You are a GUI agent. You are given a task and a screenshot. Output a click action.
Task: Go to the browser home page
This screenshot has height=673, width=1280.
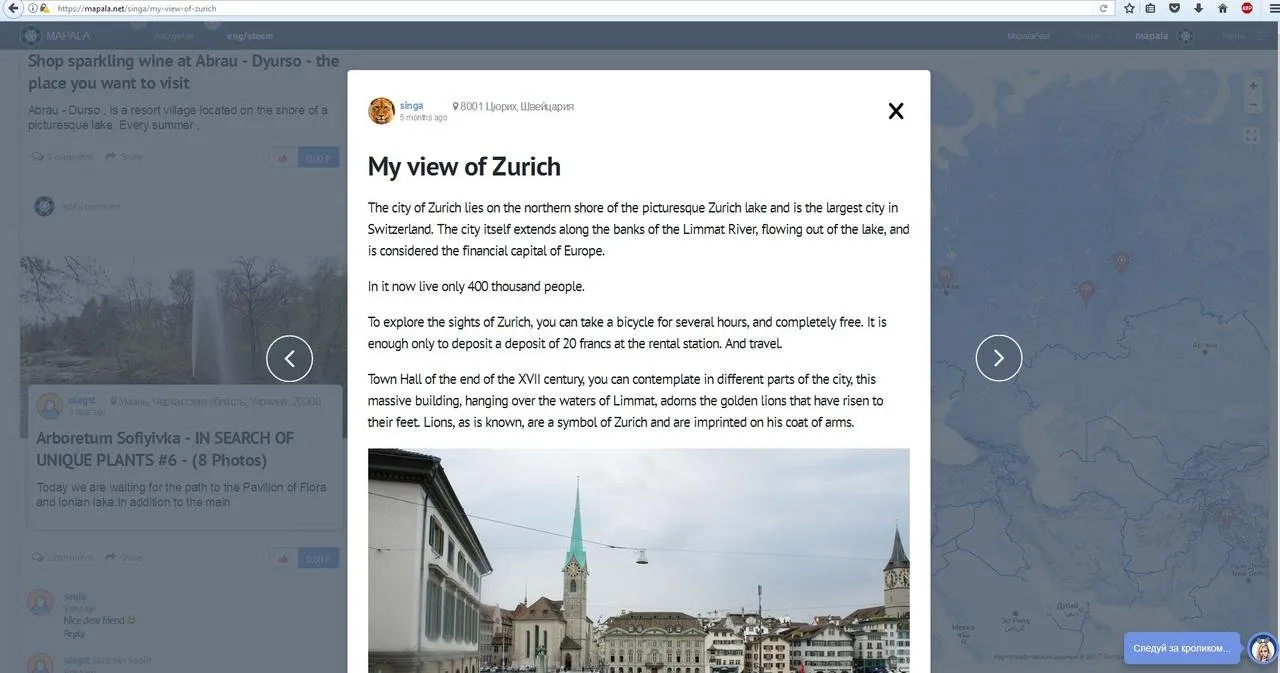pyautogui.click(x=1222, y=8)
